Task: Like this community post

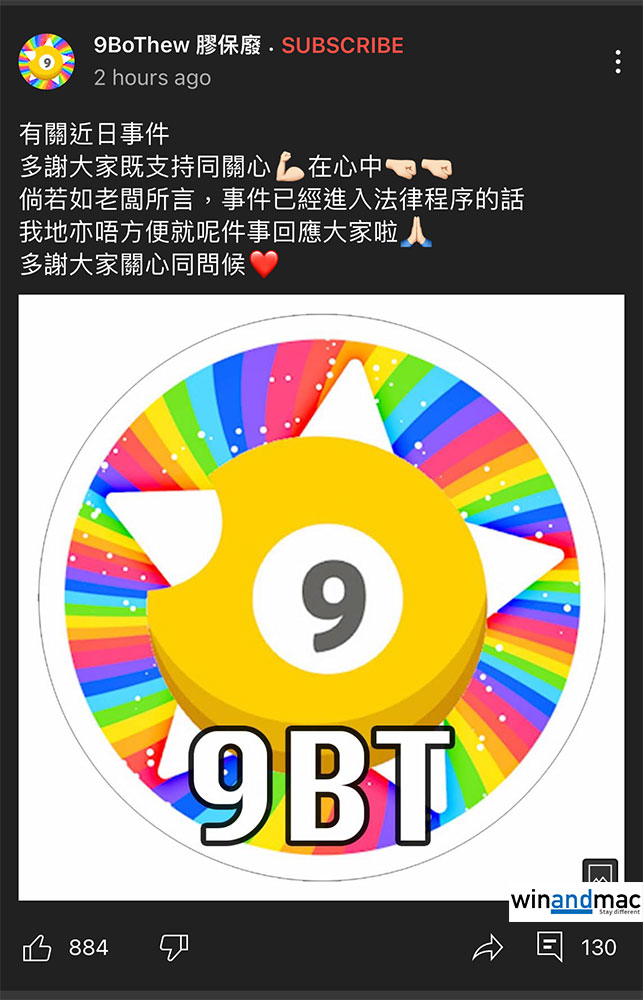Action: 37,947
